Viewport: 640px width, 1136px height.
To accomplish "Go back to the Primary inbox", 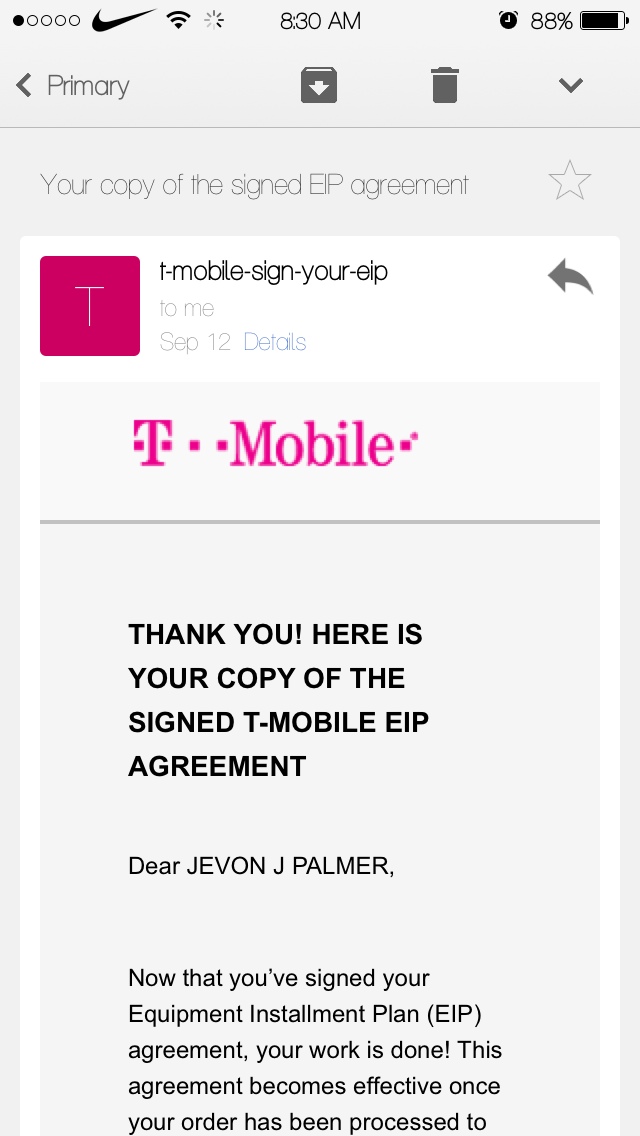I will pos(72,85).
